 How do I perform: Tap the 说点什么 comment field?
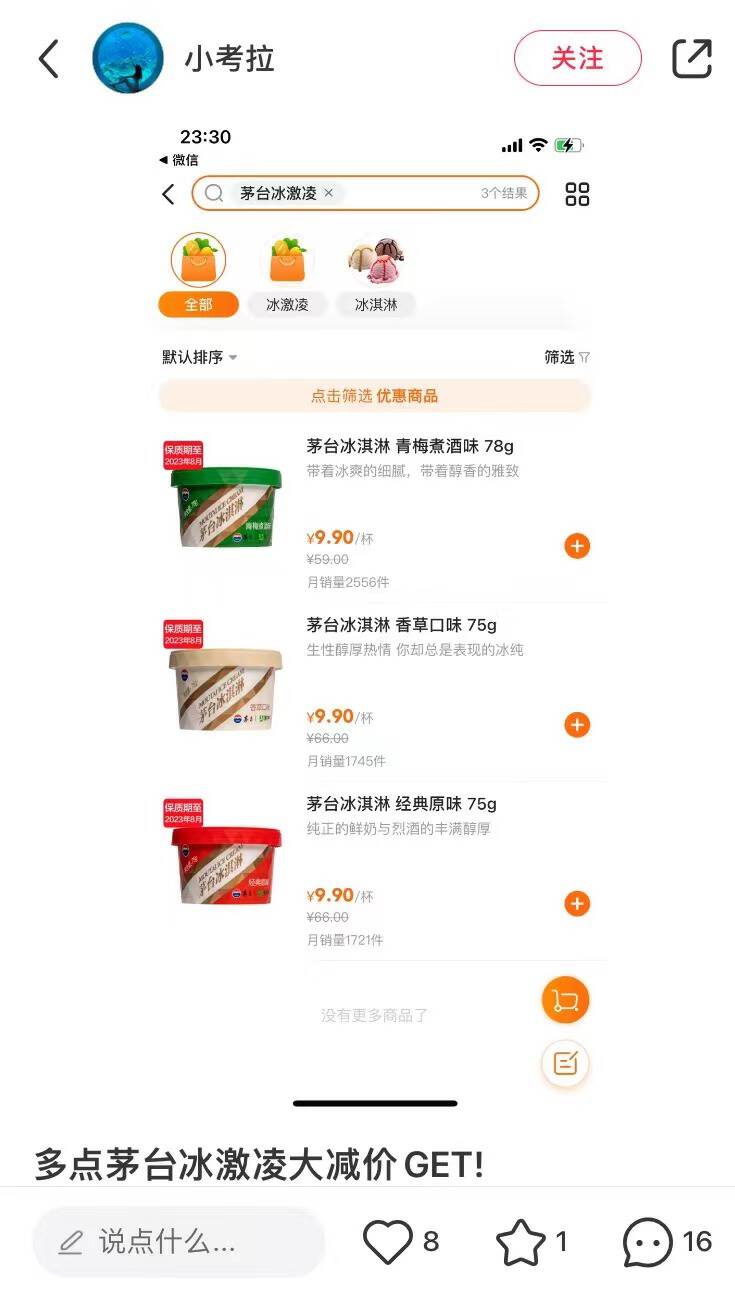pyautogui.click(x=178, y=1242)
